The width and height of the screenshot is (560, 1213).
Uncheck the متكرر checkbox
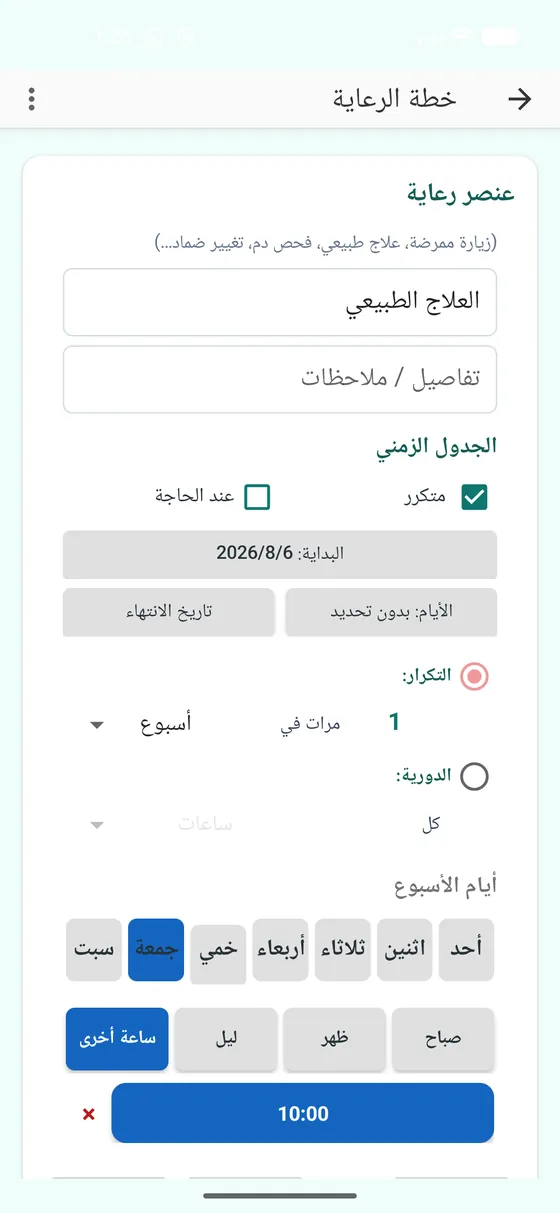tap(474, 497)
